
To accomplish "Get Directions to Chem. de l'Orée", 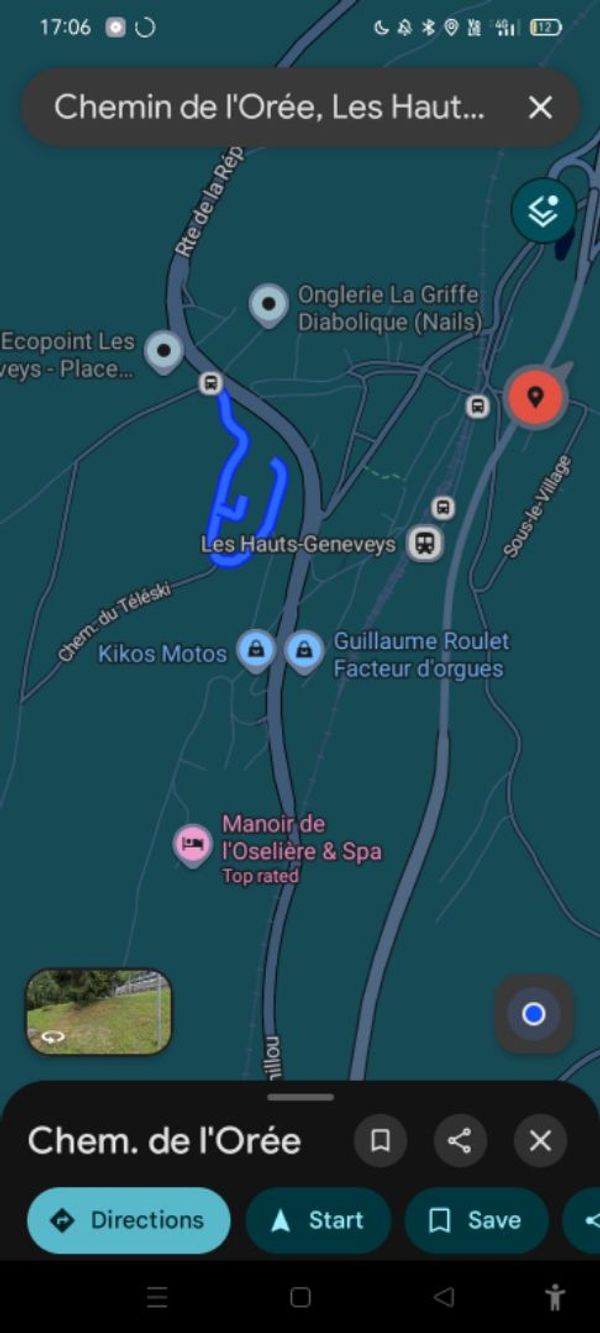I will [128, 1220].
